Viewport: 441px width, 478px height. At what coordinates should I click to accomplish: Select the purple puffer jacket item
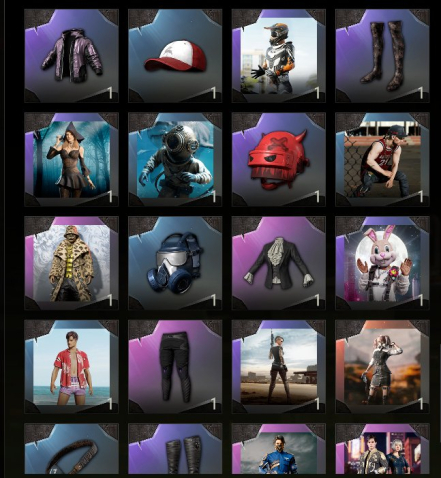(x=71, y=56)
